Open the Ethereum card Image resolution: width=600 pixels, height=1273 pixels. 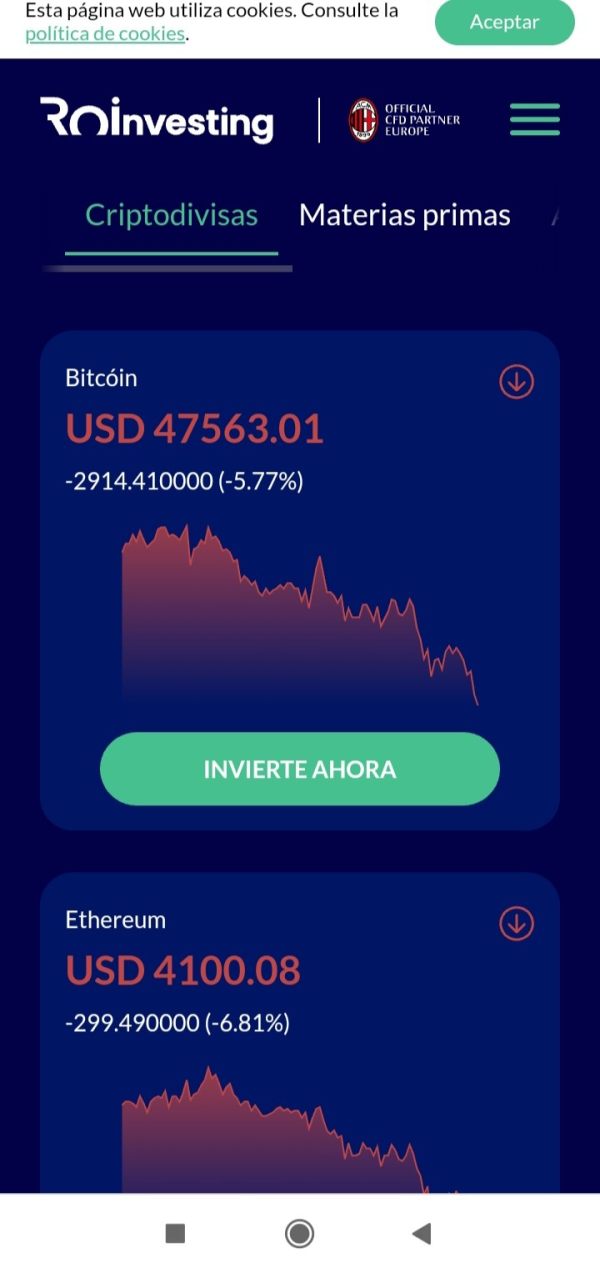pyautogui.click(x=300, y=1032)
